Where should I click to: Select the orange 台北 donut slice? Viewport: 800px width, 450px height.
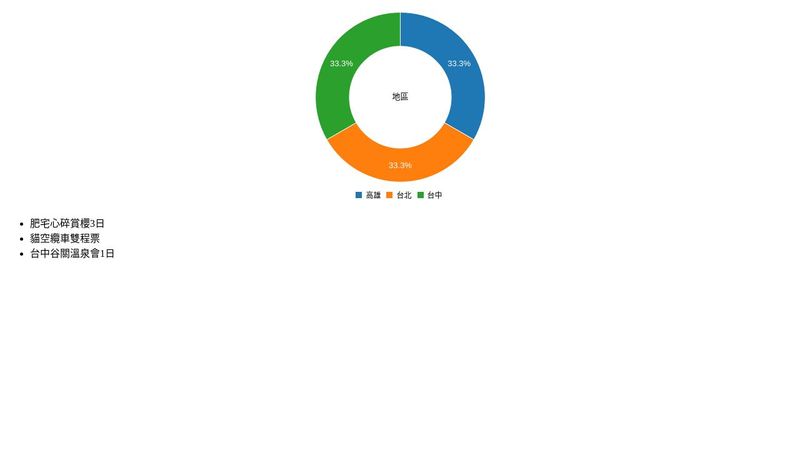(x=400, y=160)
